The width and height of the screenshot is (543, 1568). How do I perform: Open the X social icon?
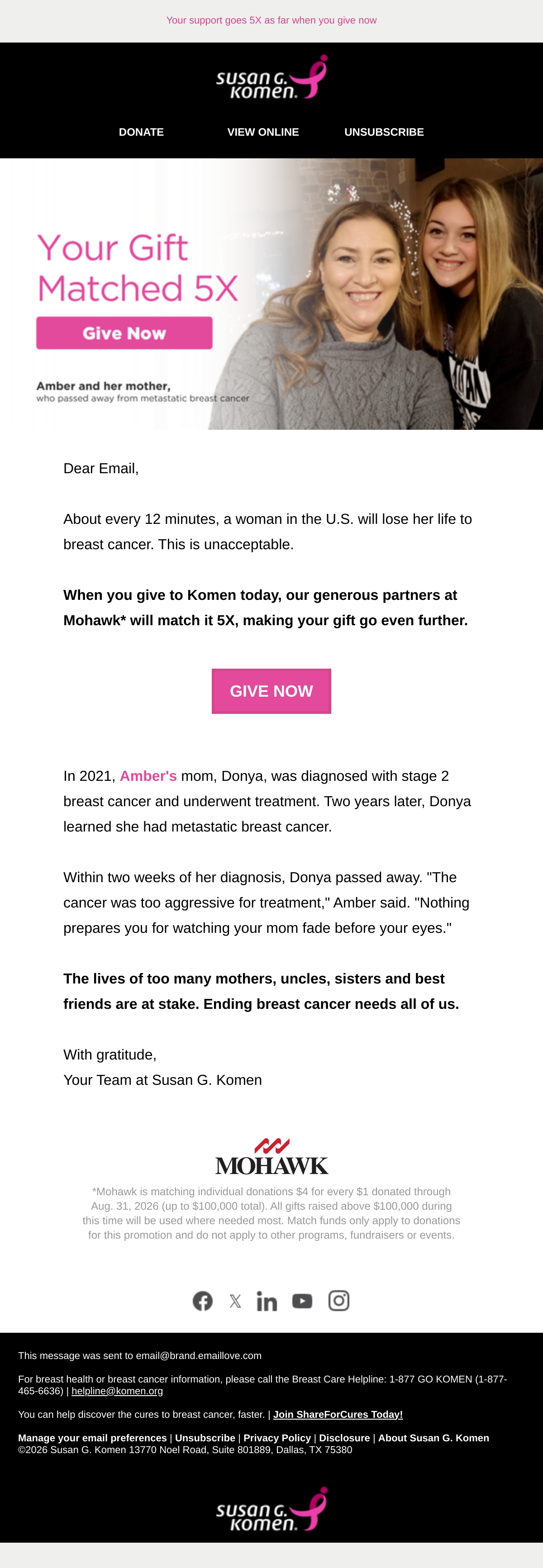[235, 1301]
